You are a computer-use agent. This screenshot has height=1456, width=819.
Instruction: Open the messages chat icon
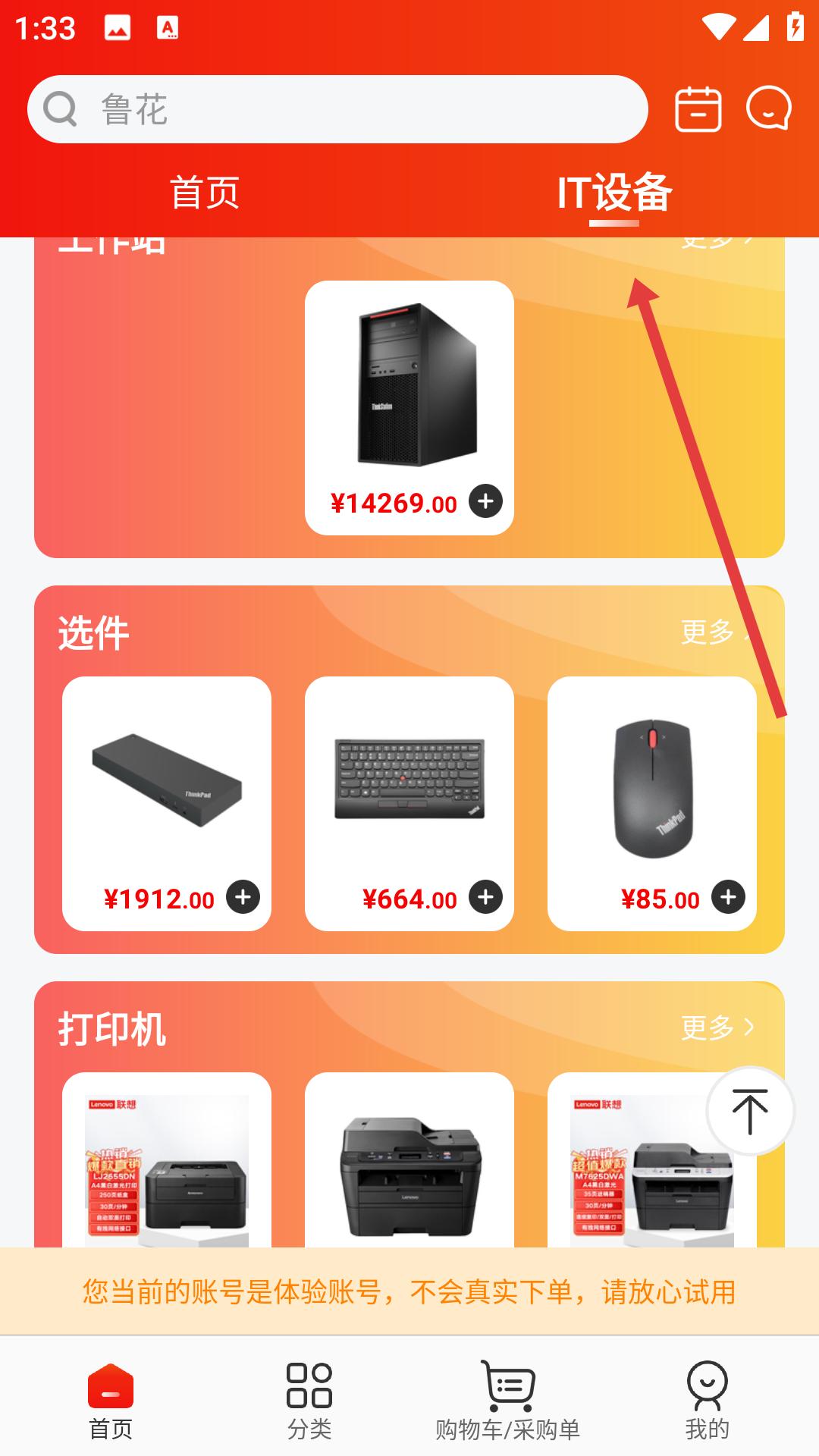[x=768, y=109]
